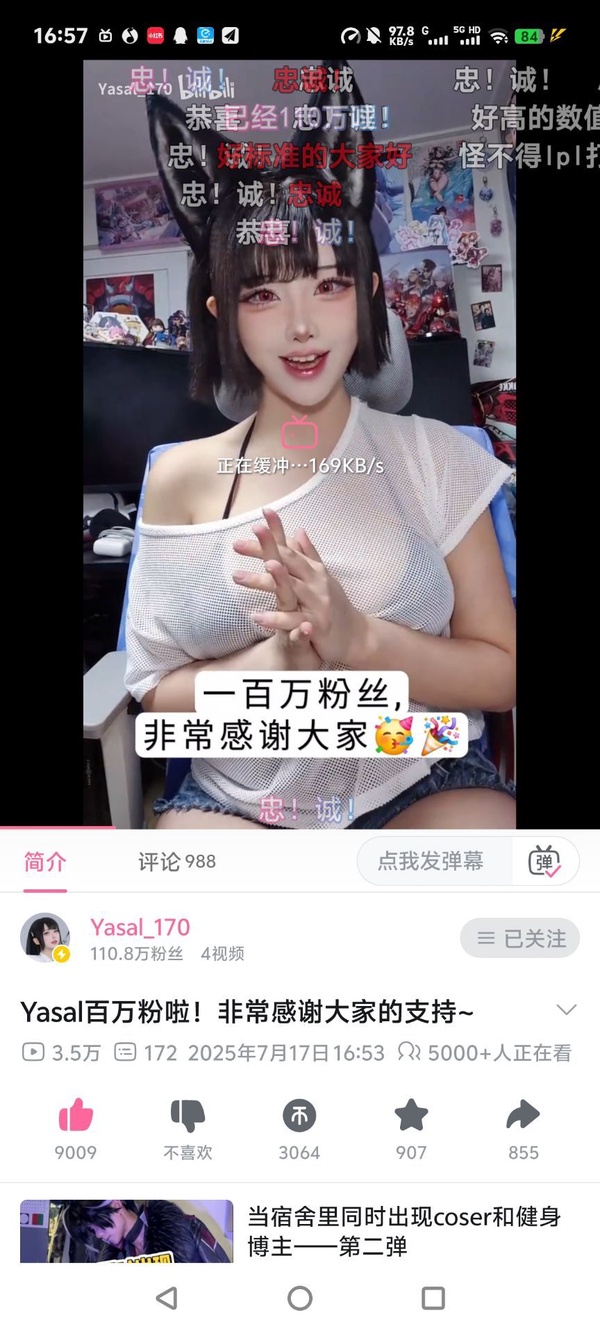Toggle the danmaku display switch
The image size is (600, 1333).
coord(545,861)
